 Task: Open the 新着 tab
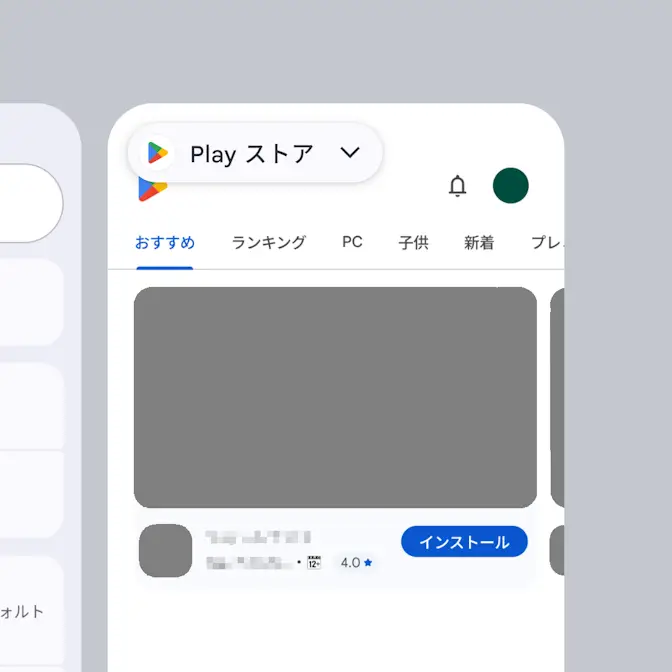pyautogui.click(x=479, y=243)
